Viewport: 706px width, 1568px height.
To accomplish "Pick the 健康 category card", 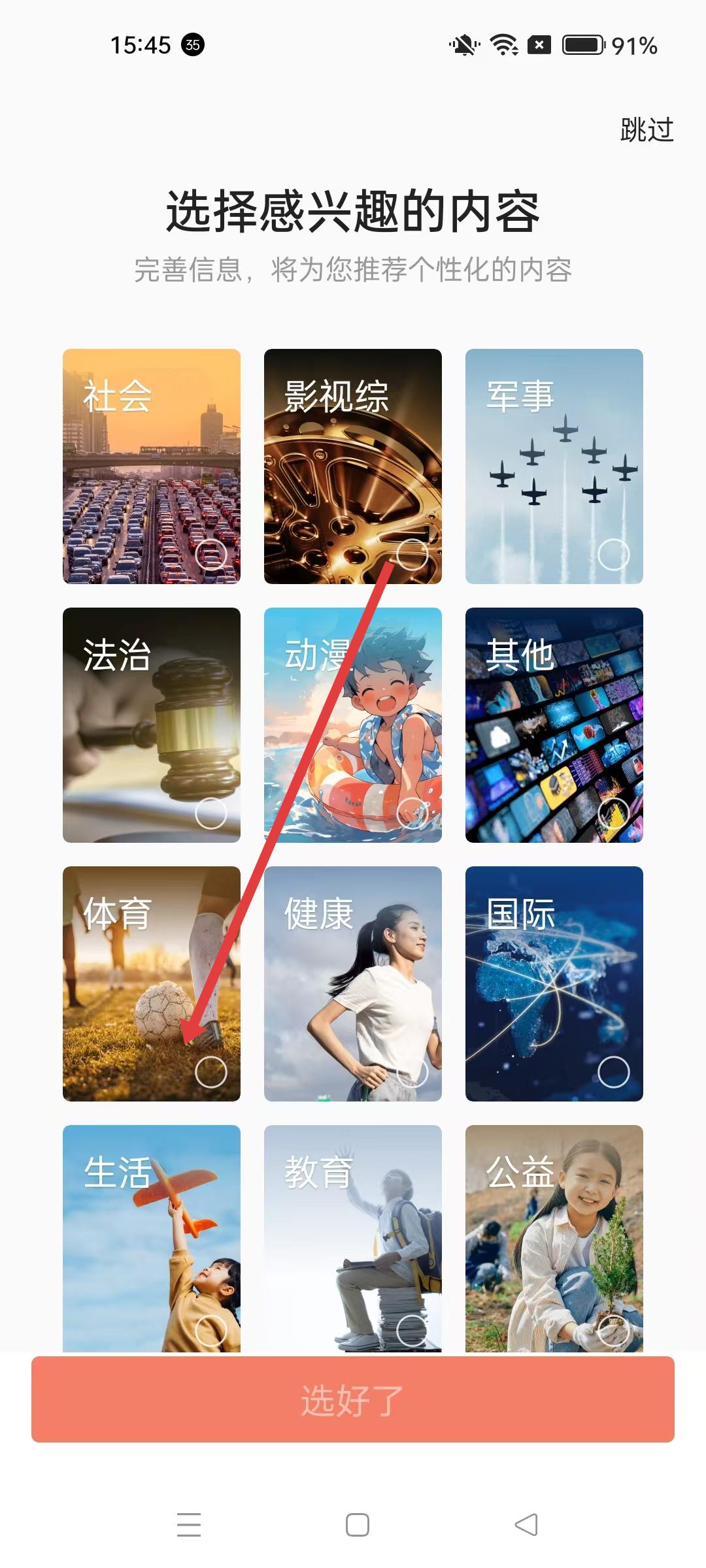I will coord(353,983).
